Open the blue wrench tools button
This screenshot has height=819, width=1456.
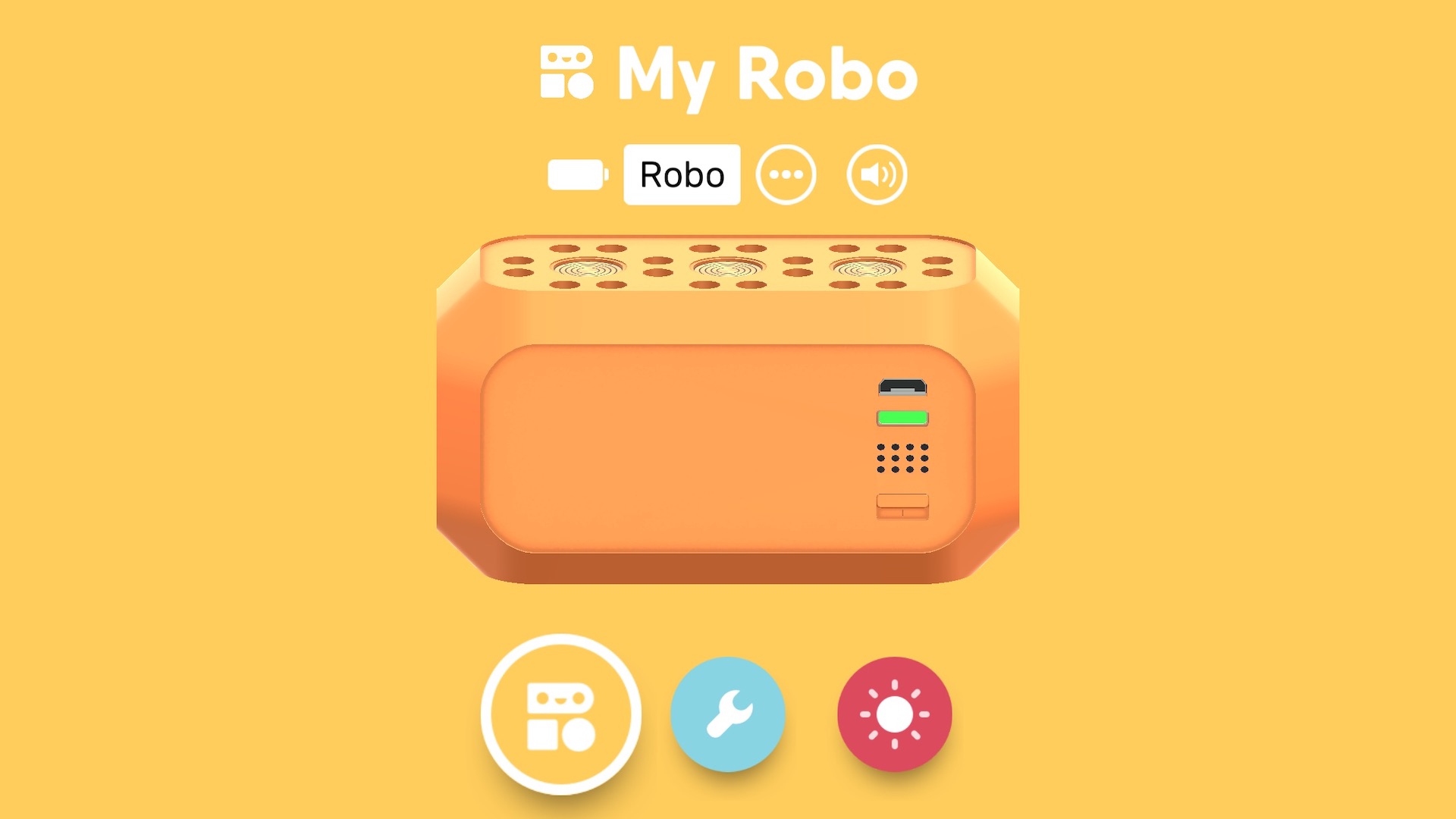pos(728,714)
